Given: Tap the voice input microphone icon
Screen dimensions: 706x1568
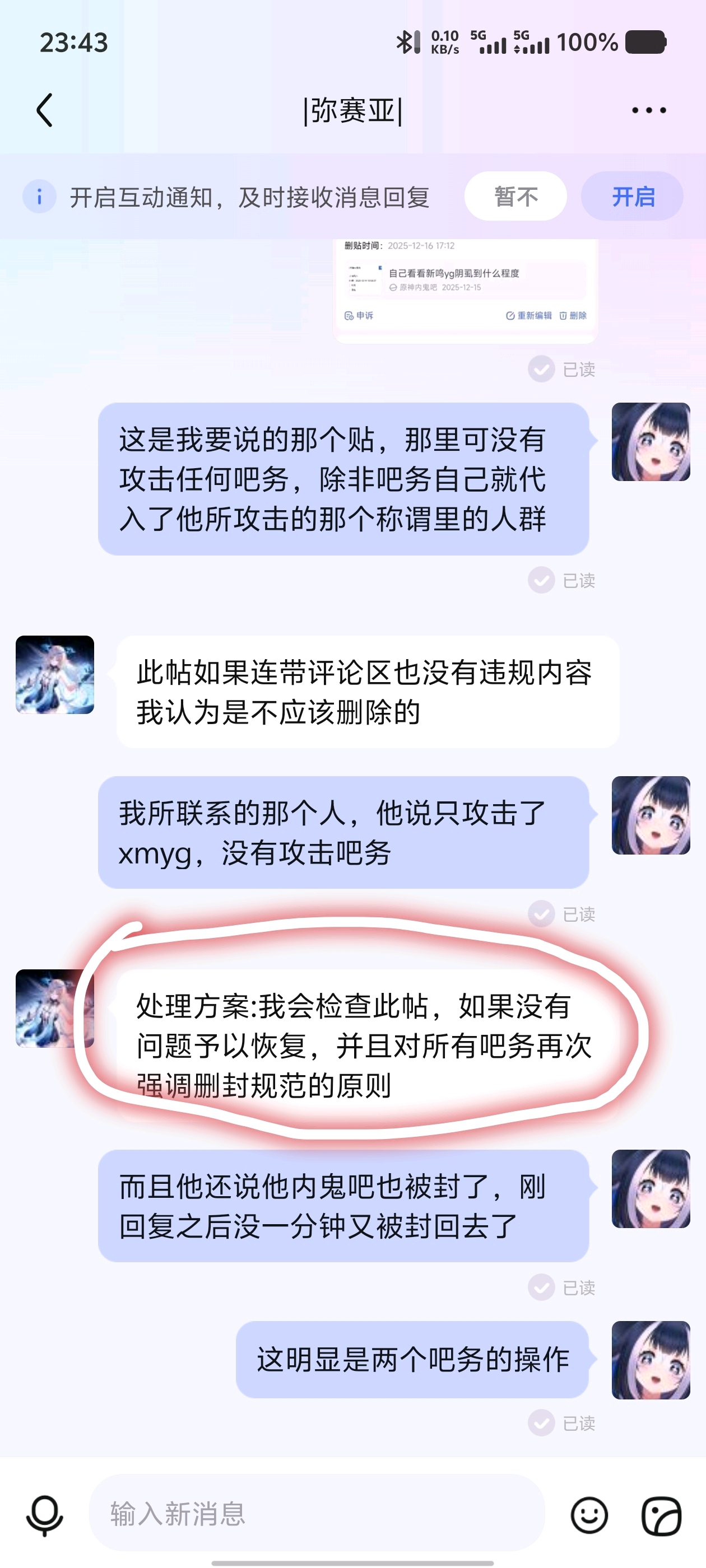Looking at the screenshot, I should pyautogui.click(x=44, y=1514).
